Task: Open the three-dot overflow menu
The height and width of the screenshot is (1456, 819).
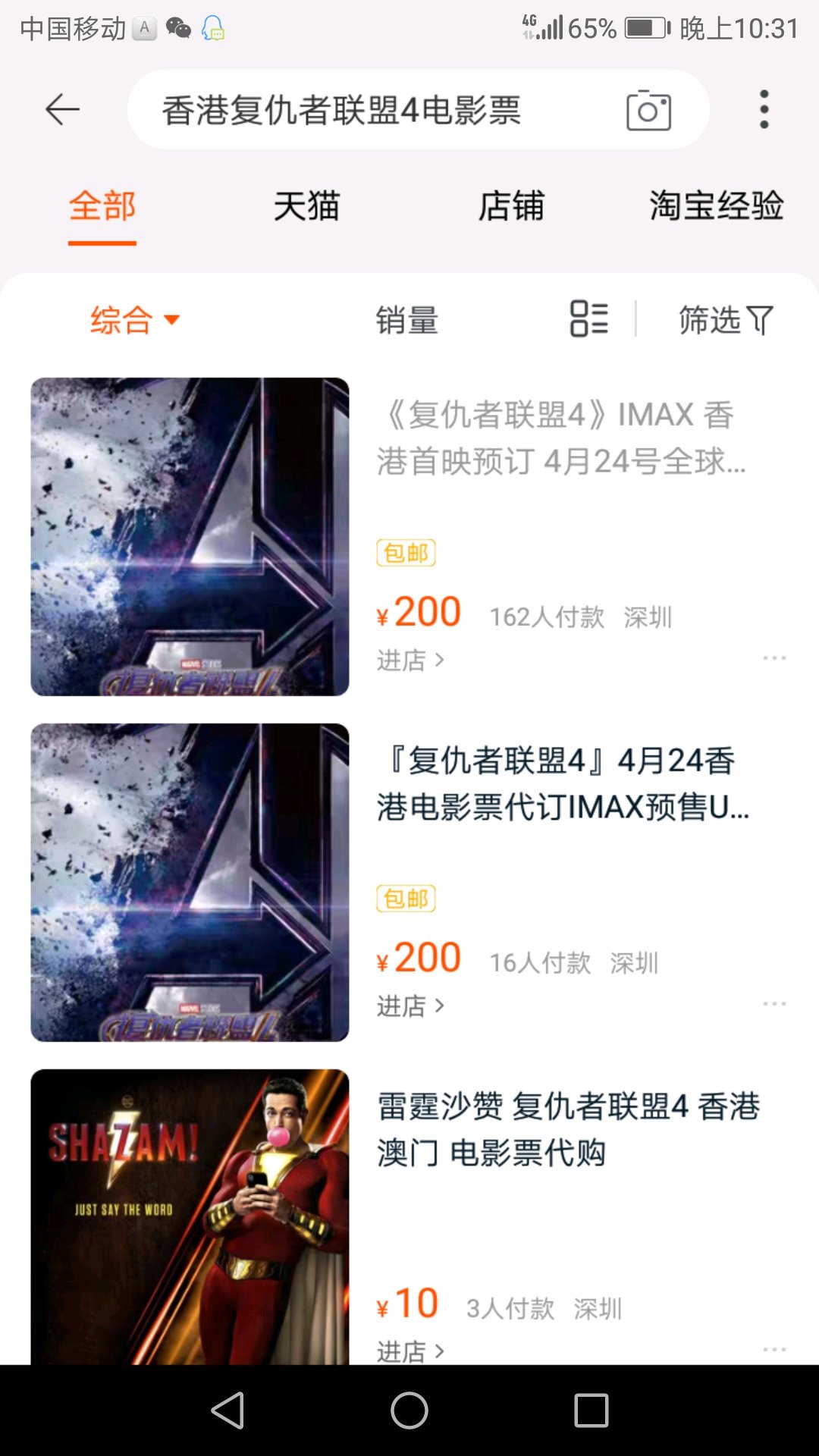Action: (x=764, y=110)
